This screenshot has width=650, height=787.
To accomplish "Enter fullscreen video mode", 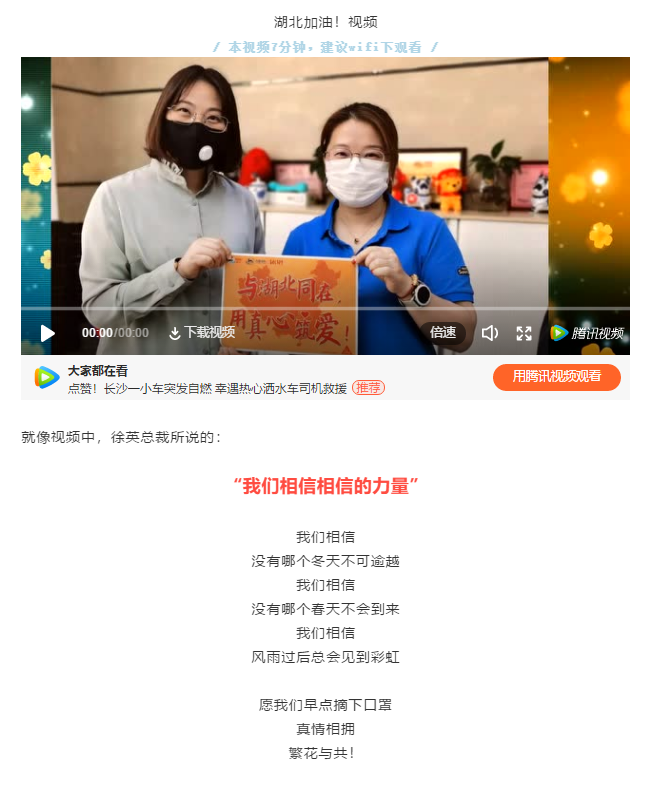I will tap(524, 333).
